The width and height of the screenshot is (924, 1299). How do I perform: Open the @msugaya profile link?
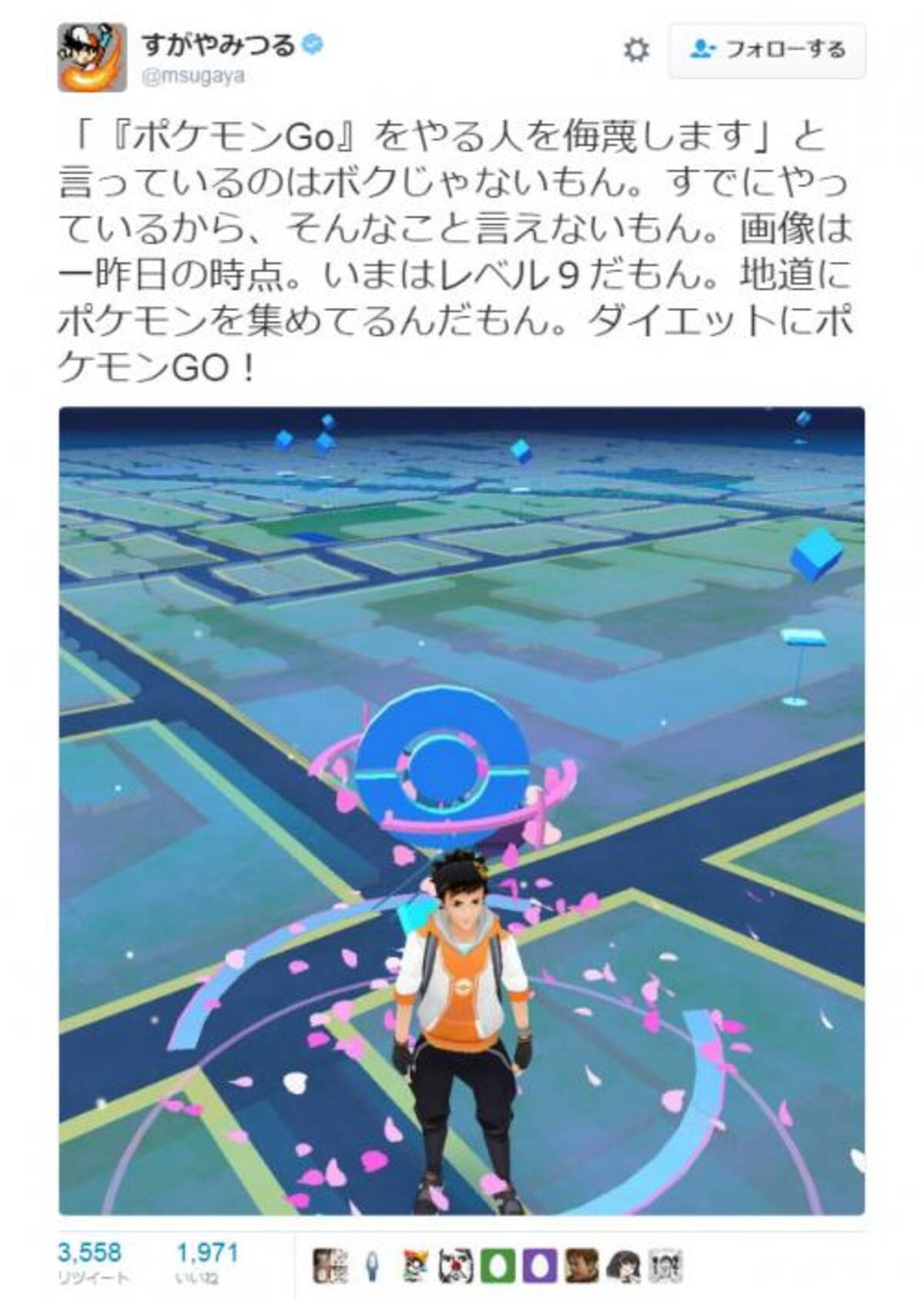tap(192, 77)
